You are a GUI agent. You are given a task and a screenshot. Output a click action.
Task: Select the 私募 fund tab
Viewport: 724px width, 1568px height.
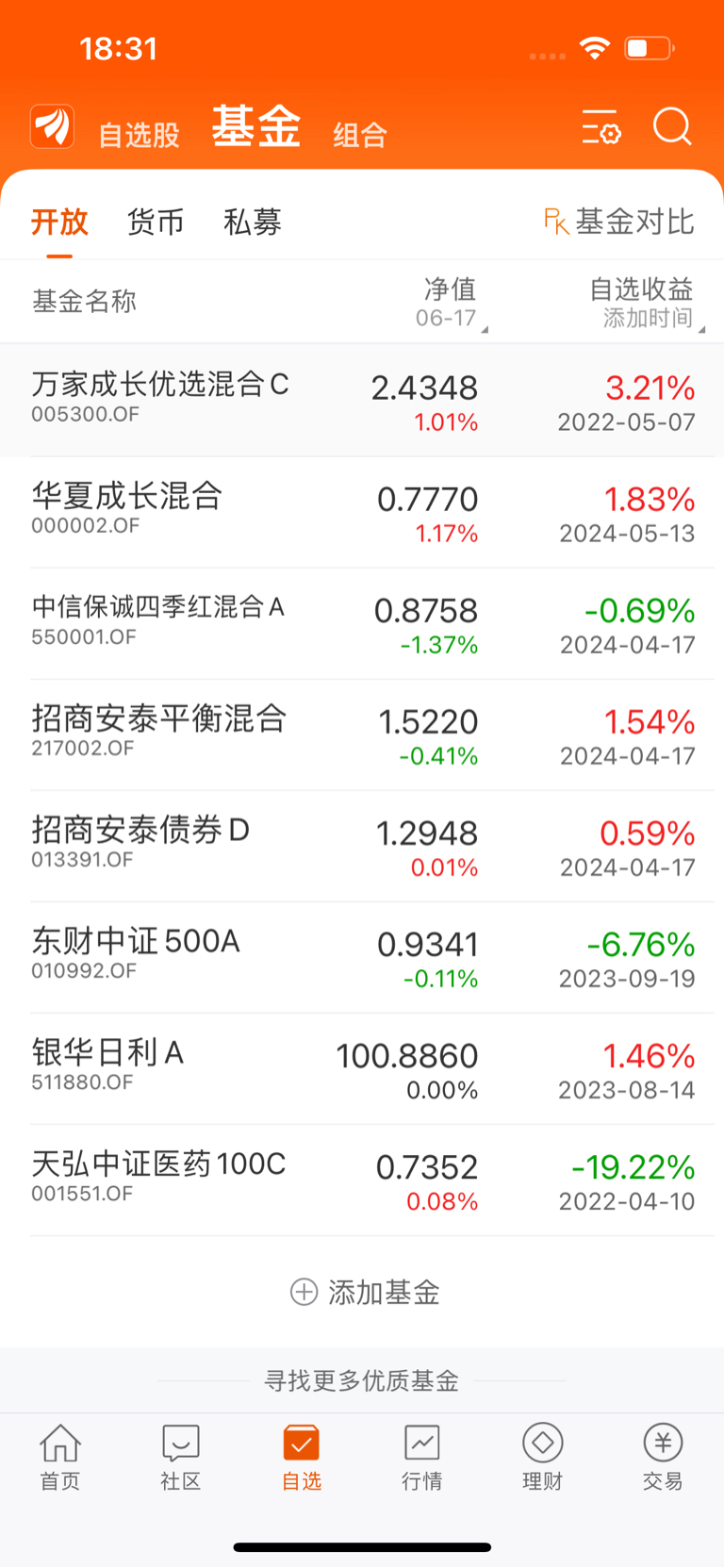click(x=252, y=223)
